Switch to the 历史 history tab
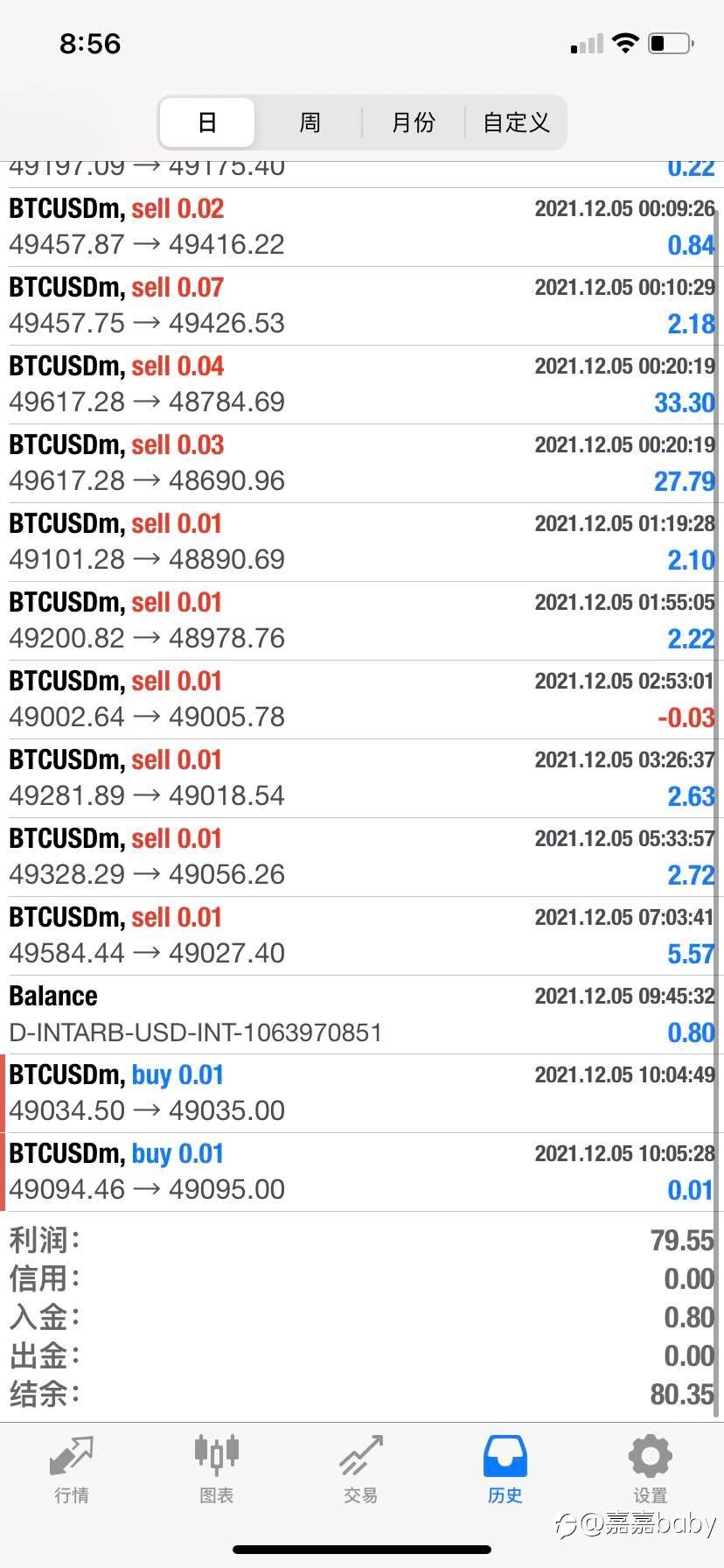This screenshot has width=724, height=1568. pyautogui.click(x=505, y=1469)
